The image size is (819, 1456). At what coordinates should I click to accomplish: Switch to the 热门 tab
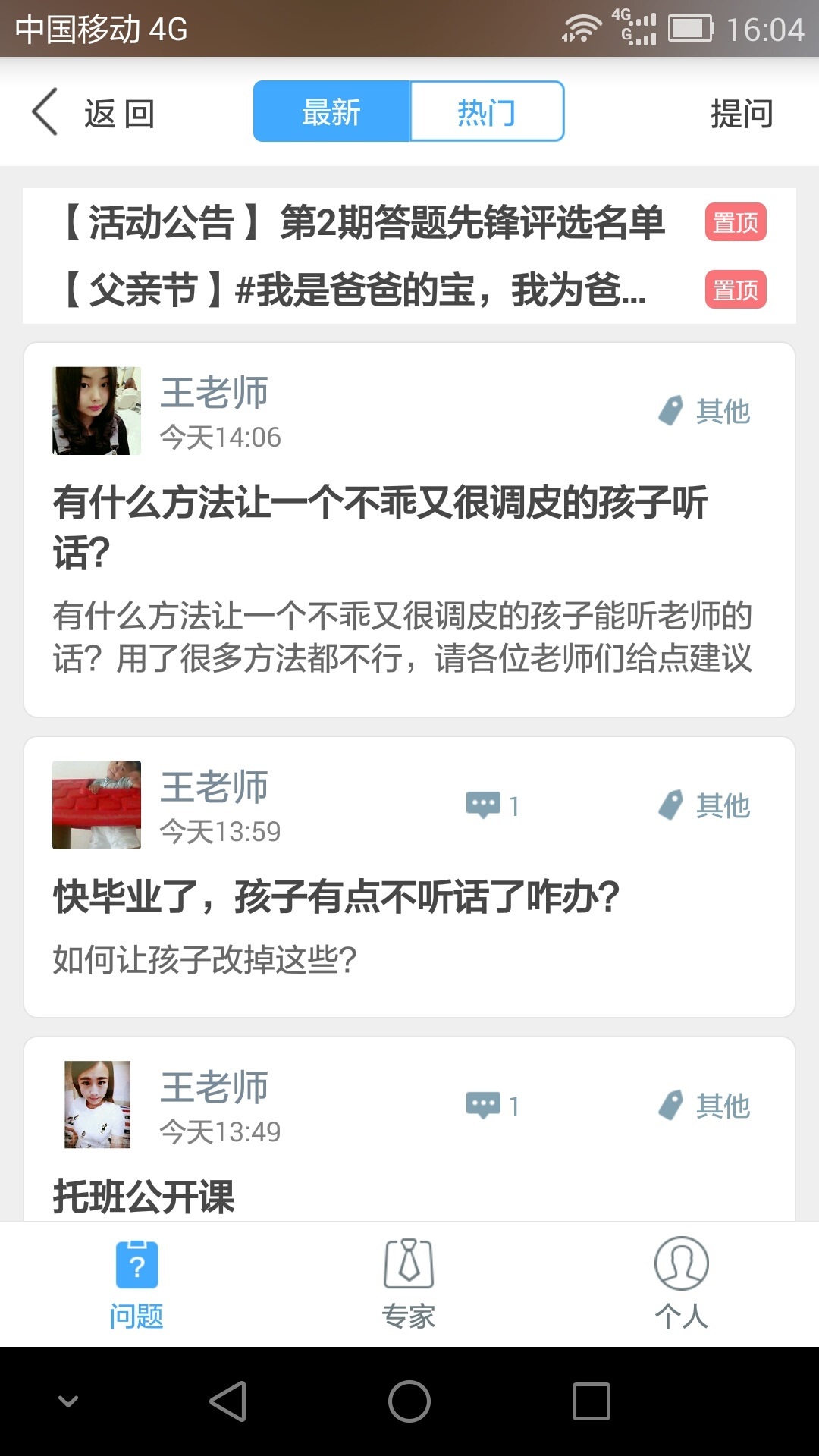[486, 112]
